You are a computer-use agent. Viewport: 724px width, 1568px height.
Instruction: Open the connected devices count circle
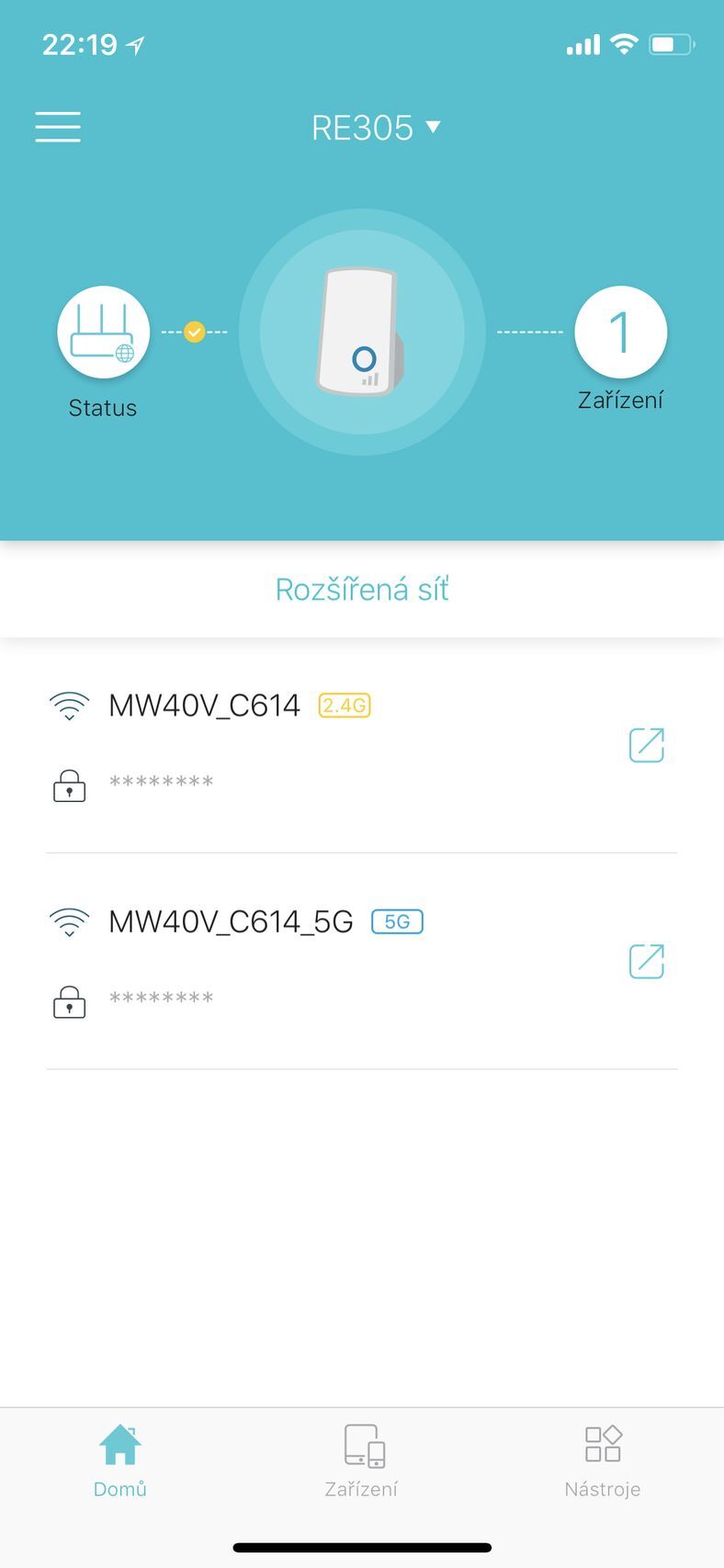point(620,333)
